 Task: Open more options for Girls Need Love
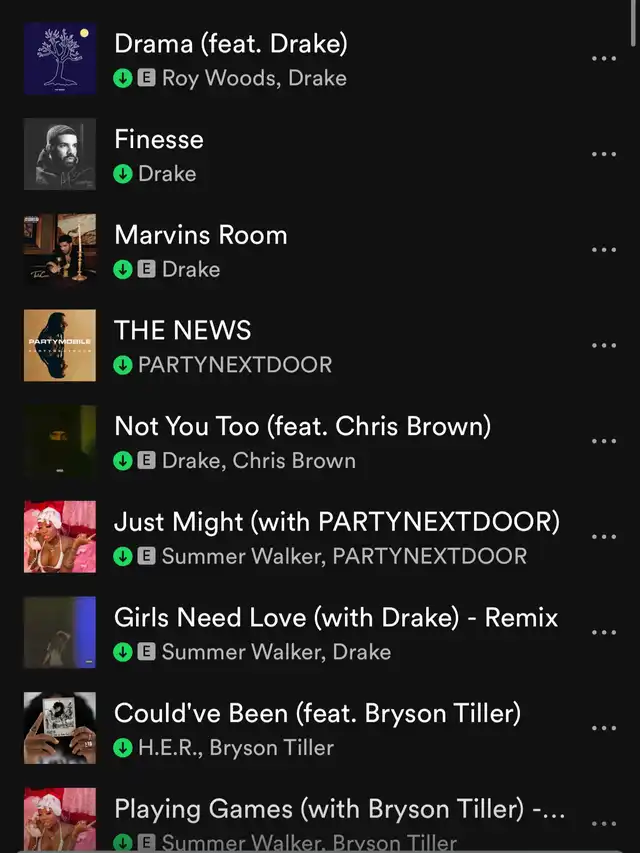(x=604, y=633)
